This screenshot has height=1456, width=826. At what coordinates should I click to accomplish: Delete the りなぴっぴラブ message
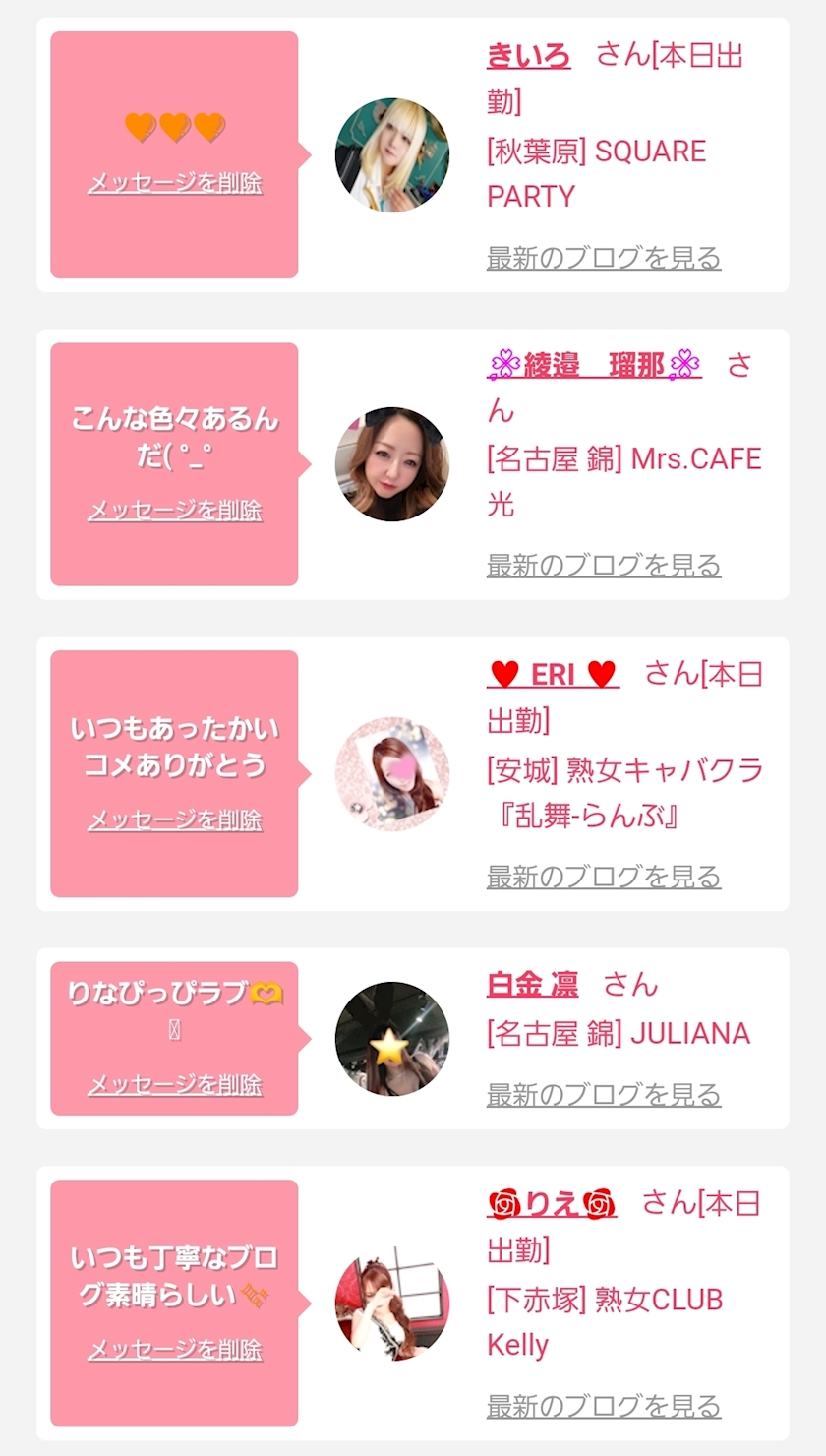[175, 1084]
